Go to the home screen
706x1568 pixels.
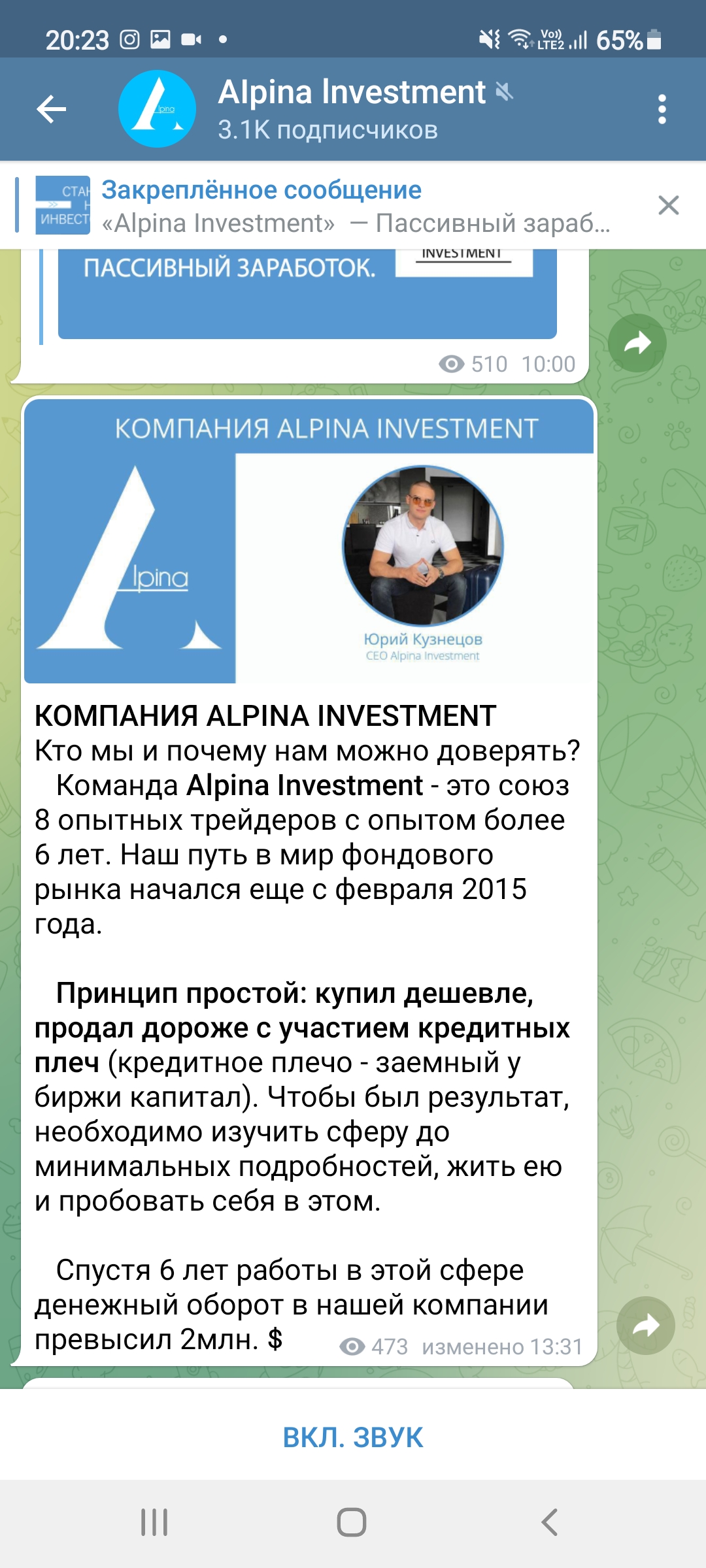[x=352, y=1522]
